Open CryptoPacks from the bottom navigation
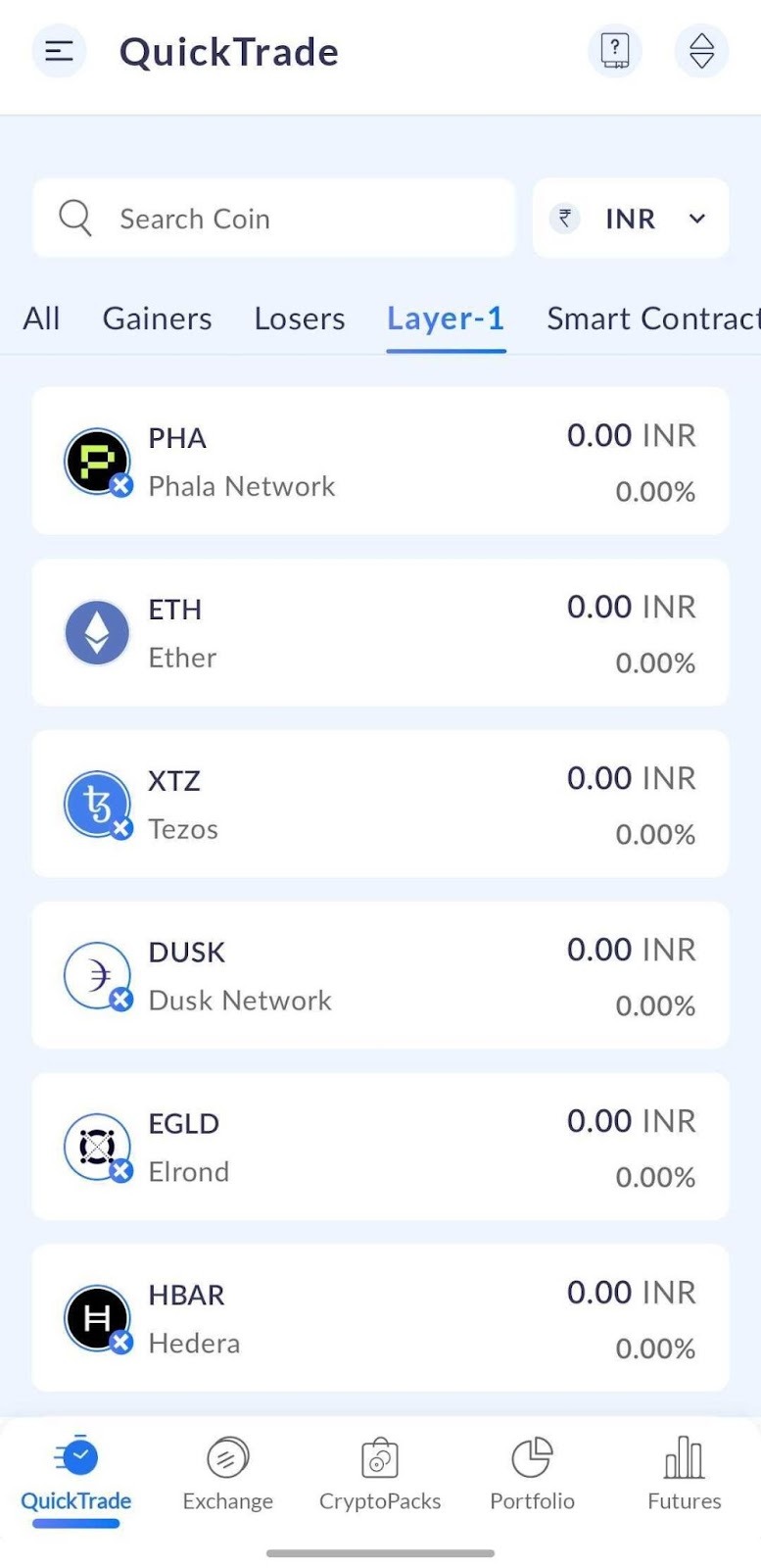 [379, 1475]
